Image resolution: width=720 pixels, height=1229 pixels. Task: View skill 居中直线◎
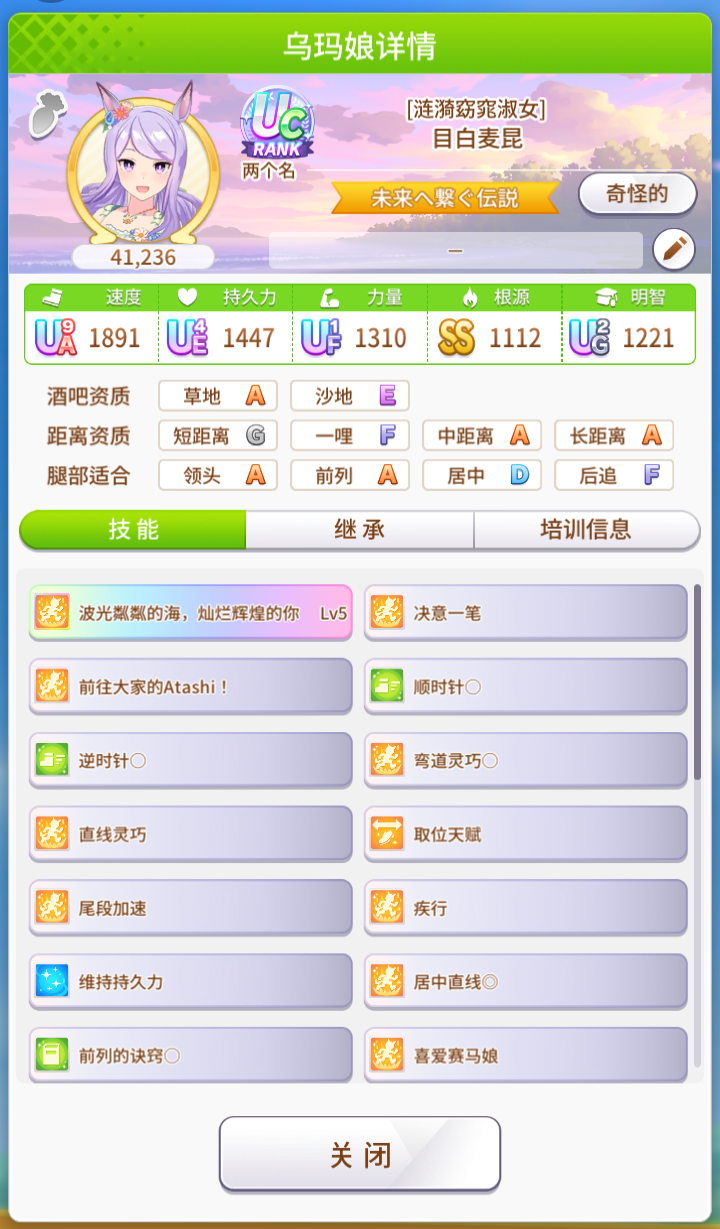[x=525, y=982]
